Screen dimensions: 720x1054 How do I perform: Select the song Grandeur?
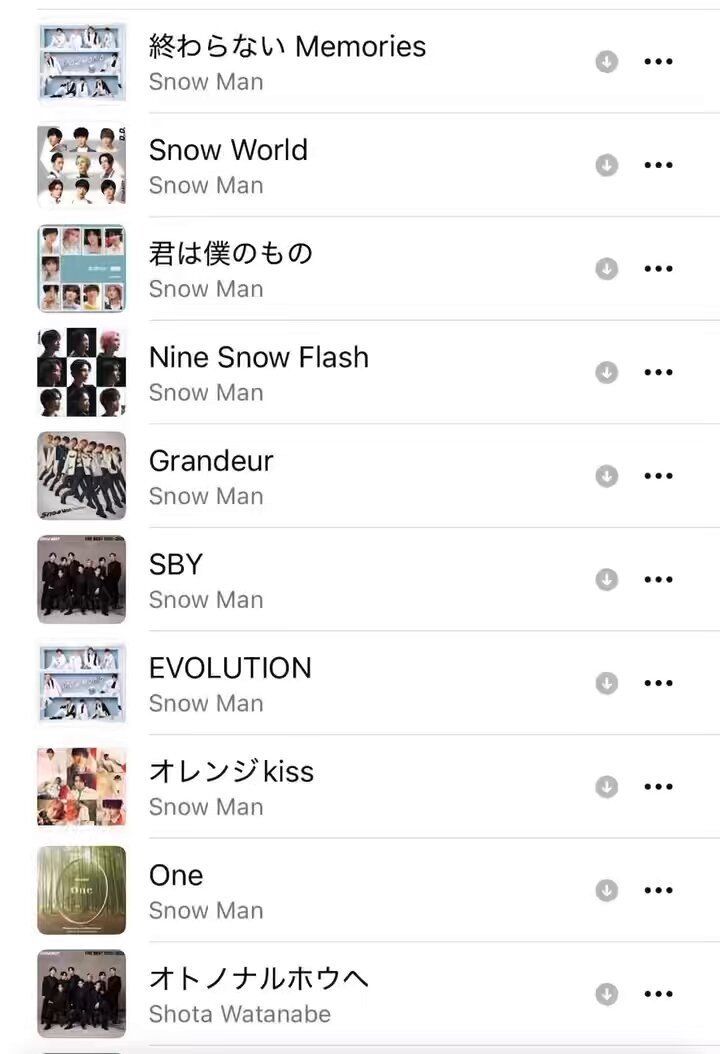[x=210, y=461]
